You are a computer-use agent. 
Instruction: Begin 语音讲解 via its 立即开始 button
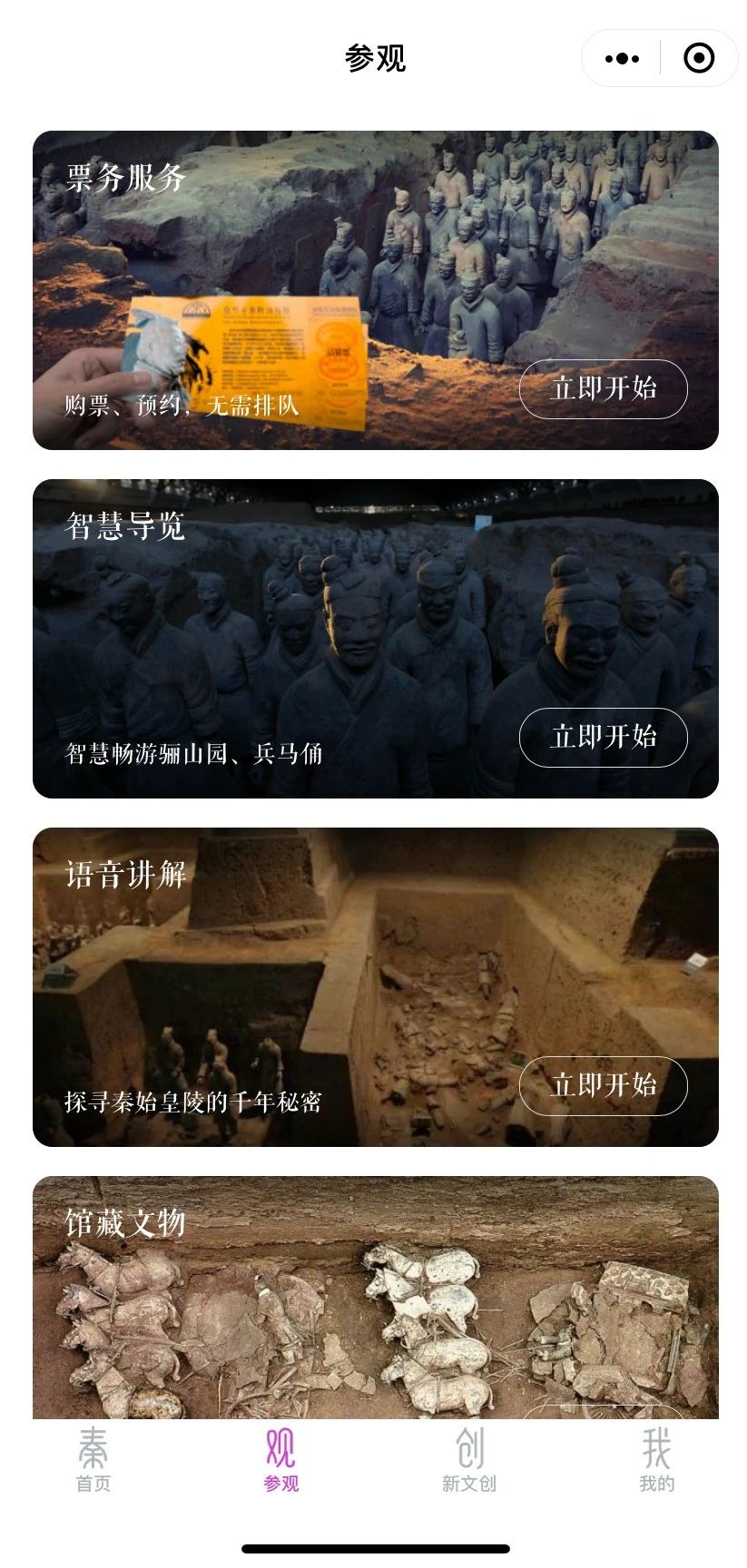603,1085
